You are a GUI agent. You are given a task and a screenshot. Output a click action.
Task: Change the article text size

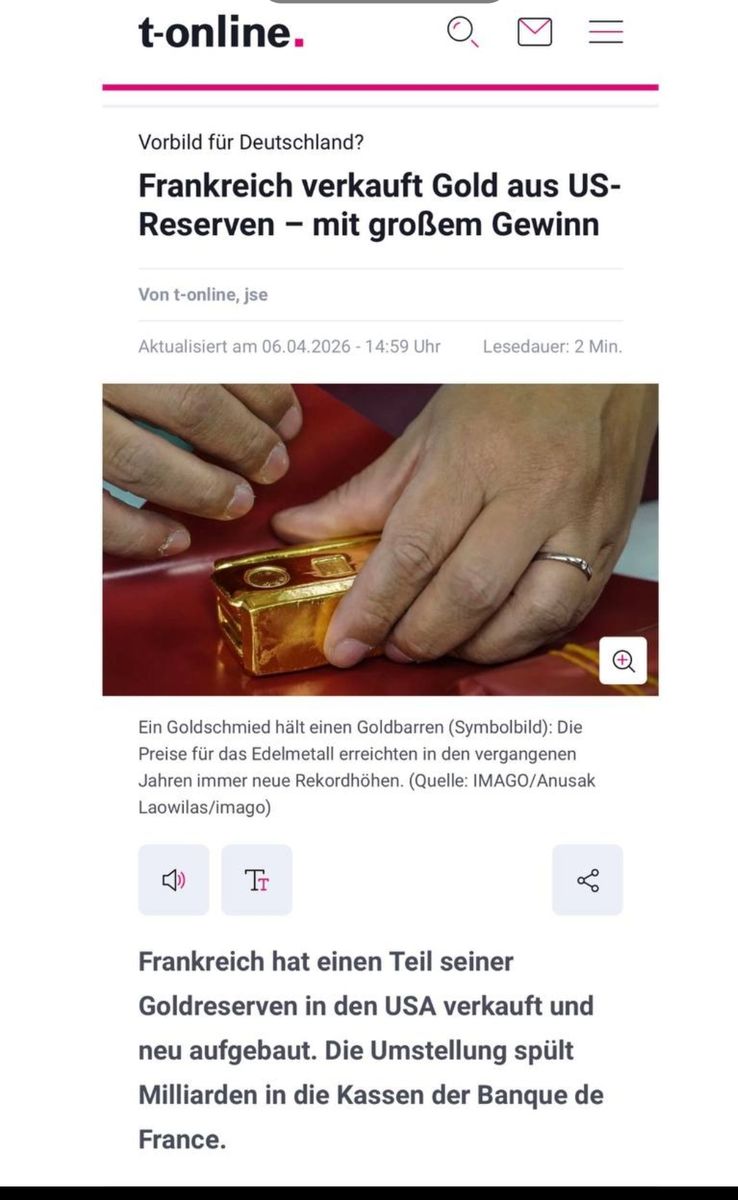tap(257, 880)
